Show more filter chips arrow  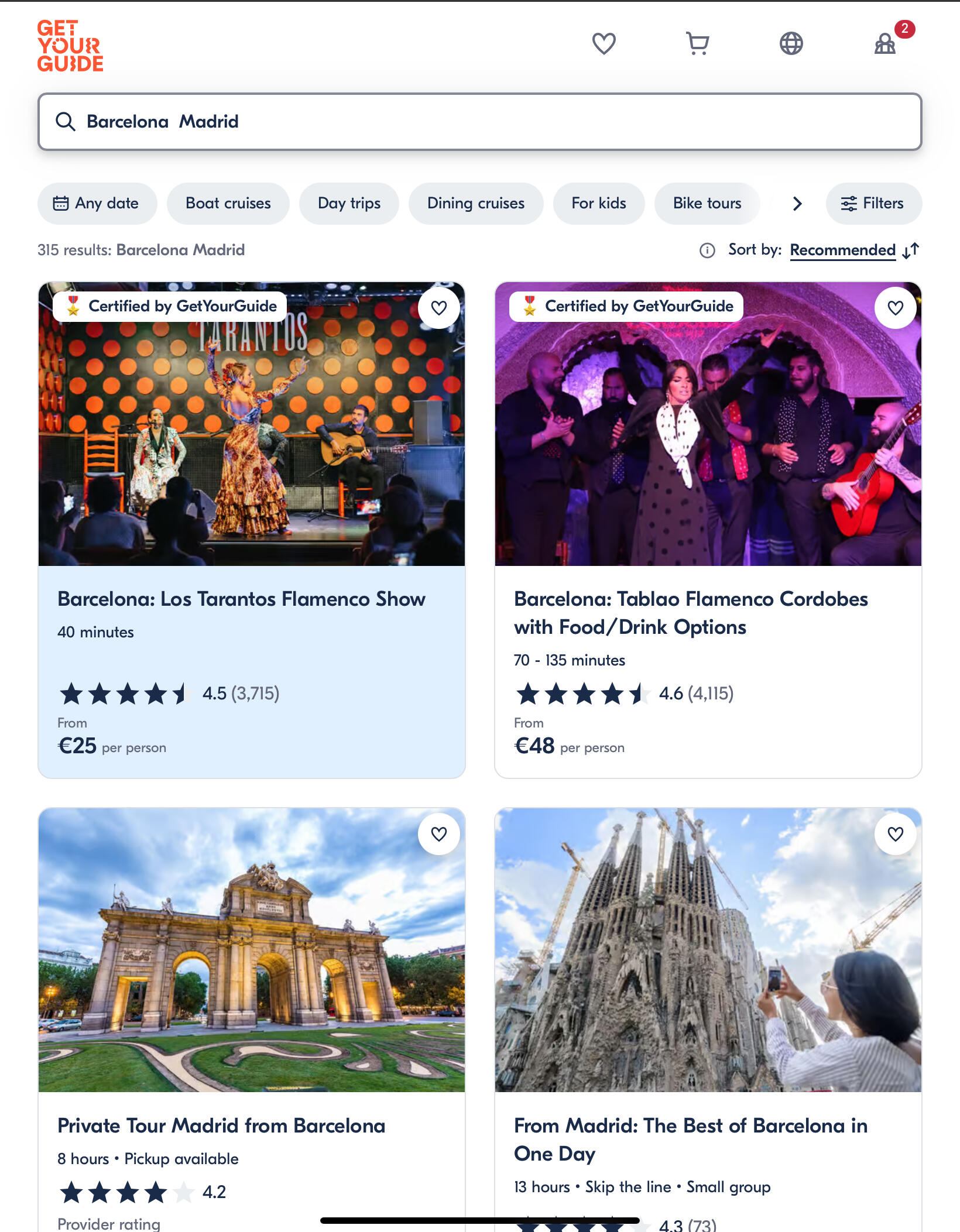(797, 203)
